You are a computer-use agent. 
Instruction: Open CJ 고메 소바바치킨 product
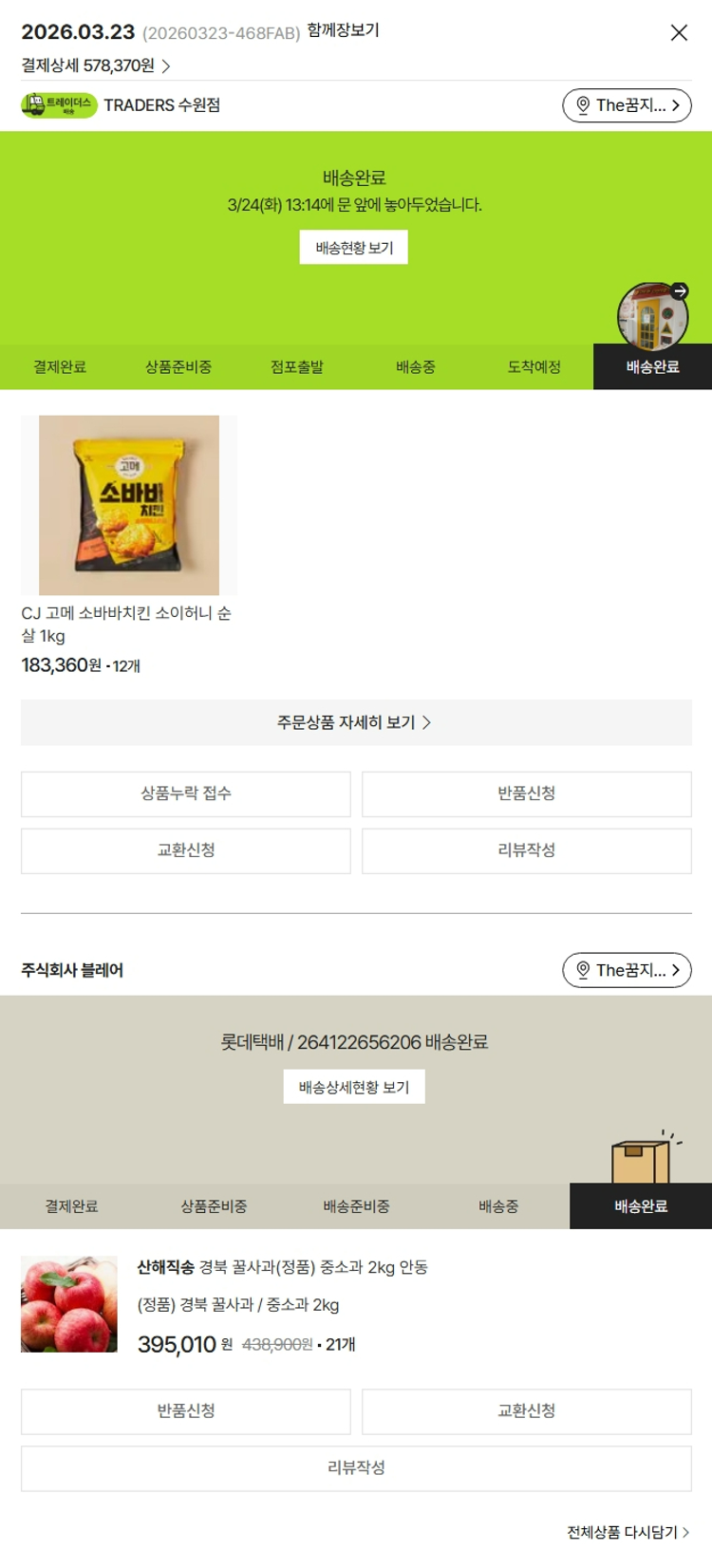(128, 505)
